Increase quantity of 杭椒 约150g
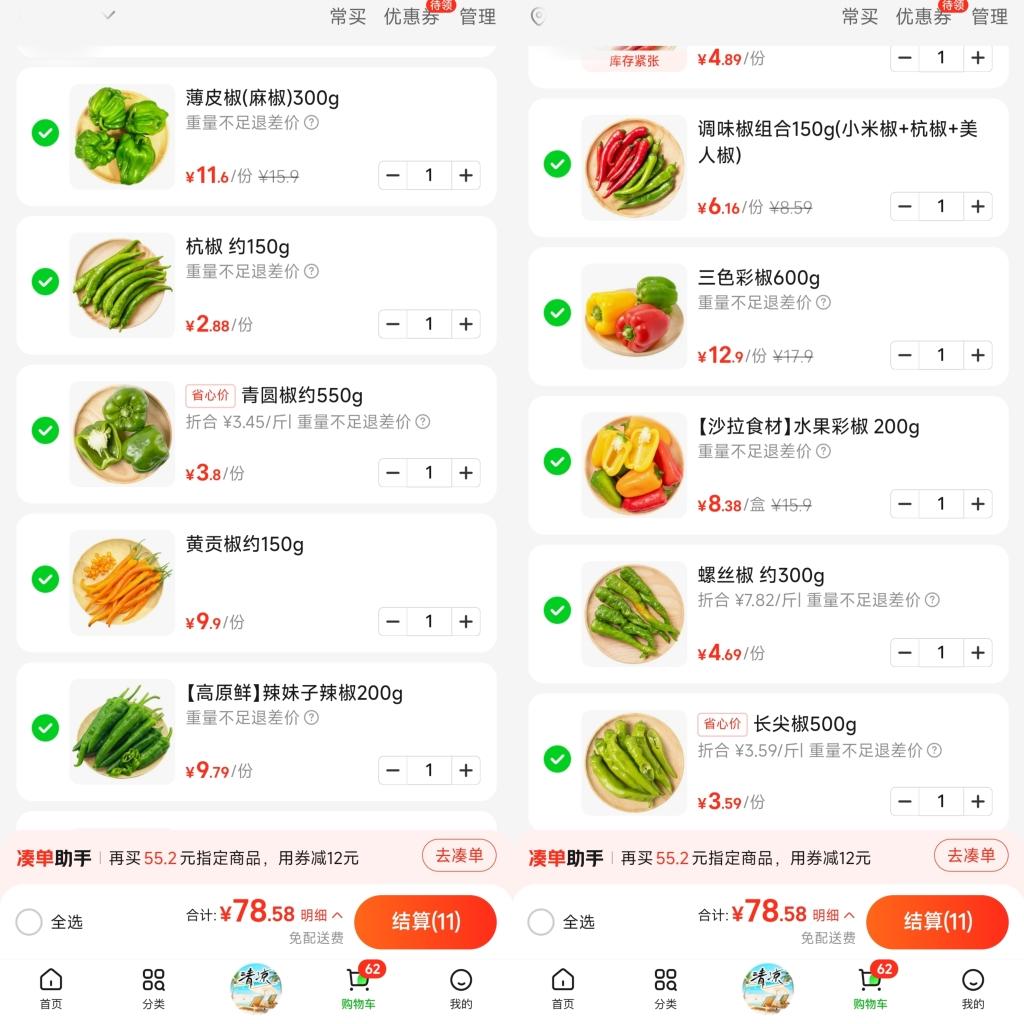The image size is (1024, 1024). [466, 324]
